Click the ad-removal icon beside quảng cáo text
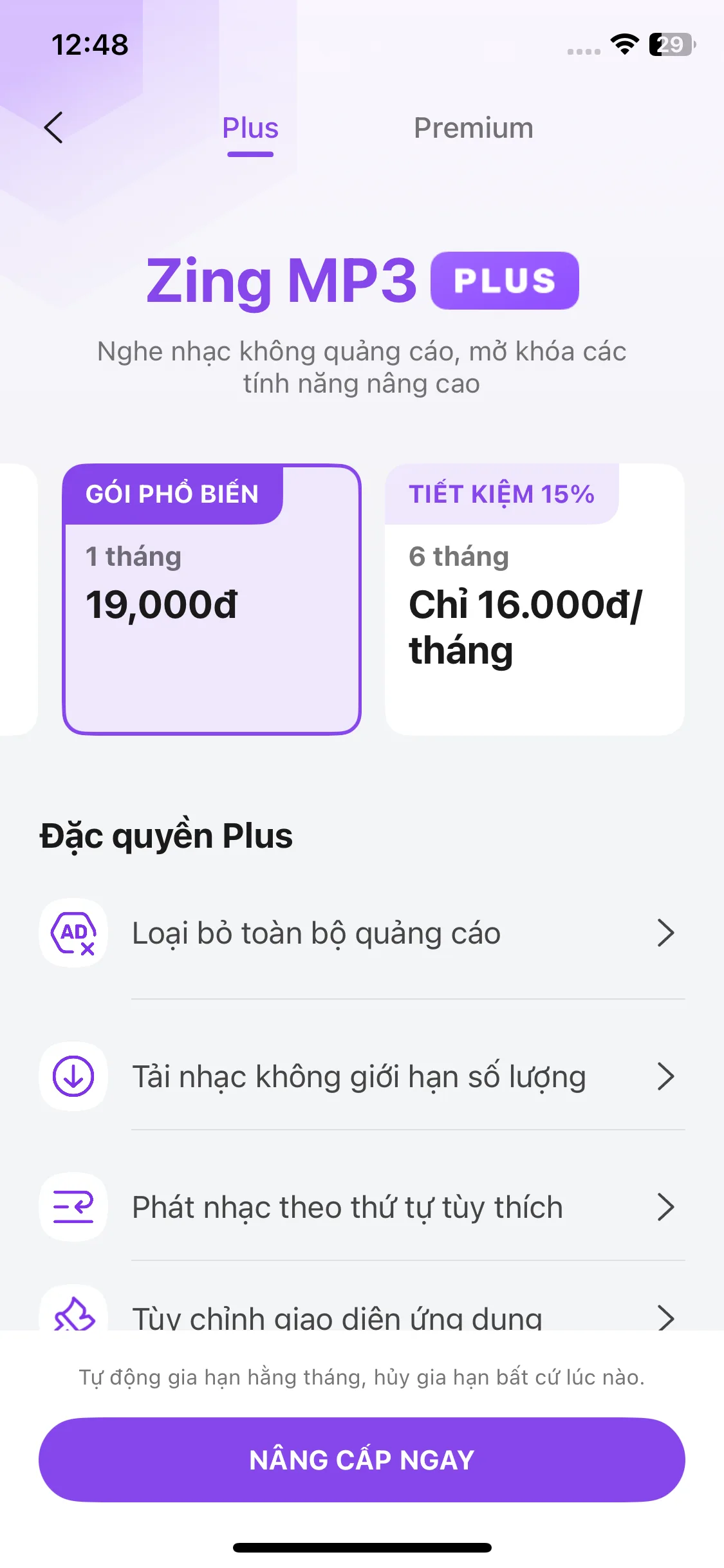 tap(73, 933)
